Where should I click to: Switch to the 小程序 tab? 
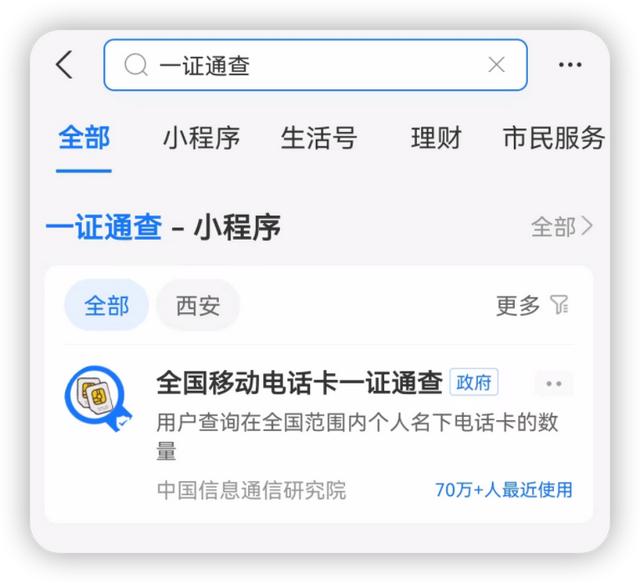201,138
